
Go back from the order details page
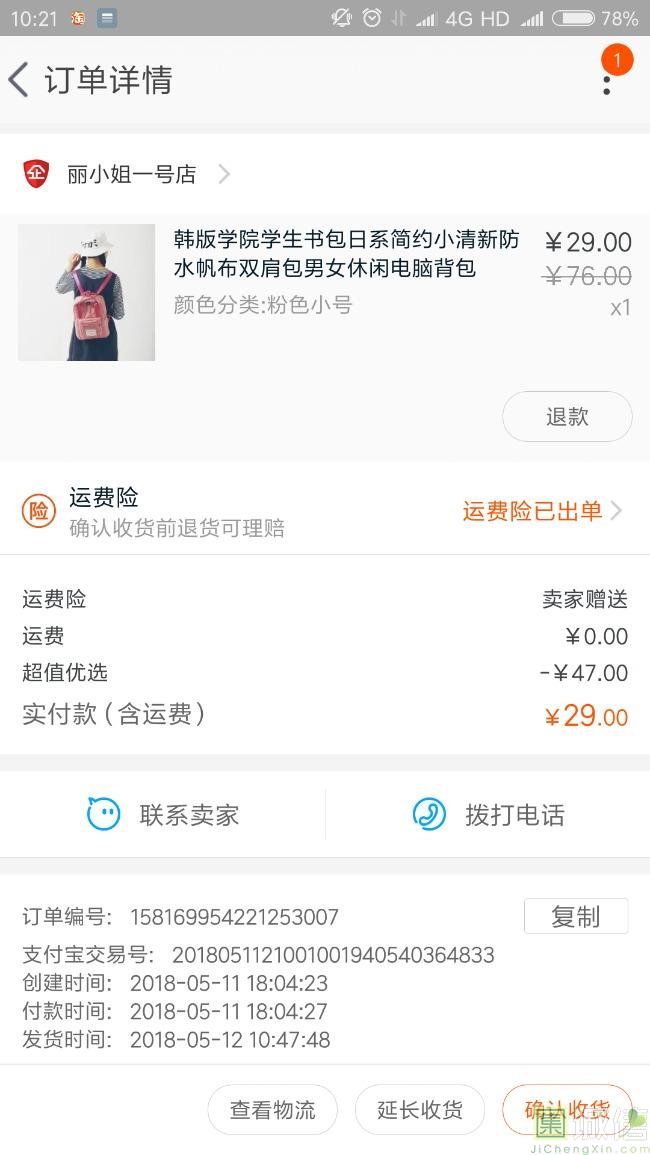(x=19, y=80)
